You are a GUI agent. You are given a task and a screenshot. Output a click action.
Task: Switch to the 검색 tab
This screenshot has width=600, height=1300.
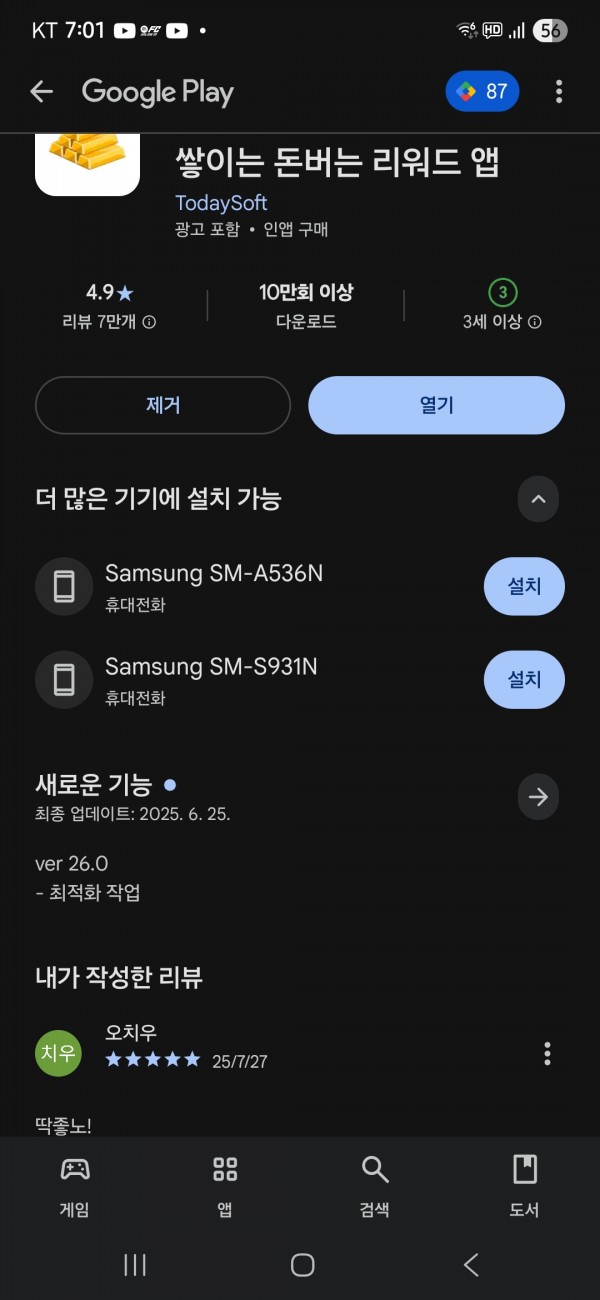[375, 1187]
